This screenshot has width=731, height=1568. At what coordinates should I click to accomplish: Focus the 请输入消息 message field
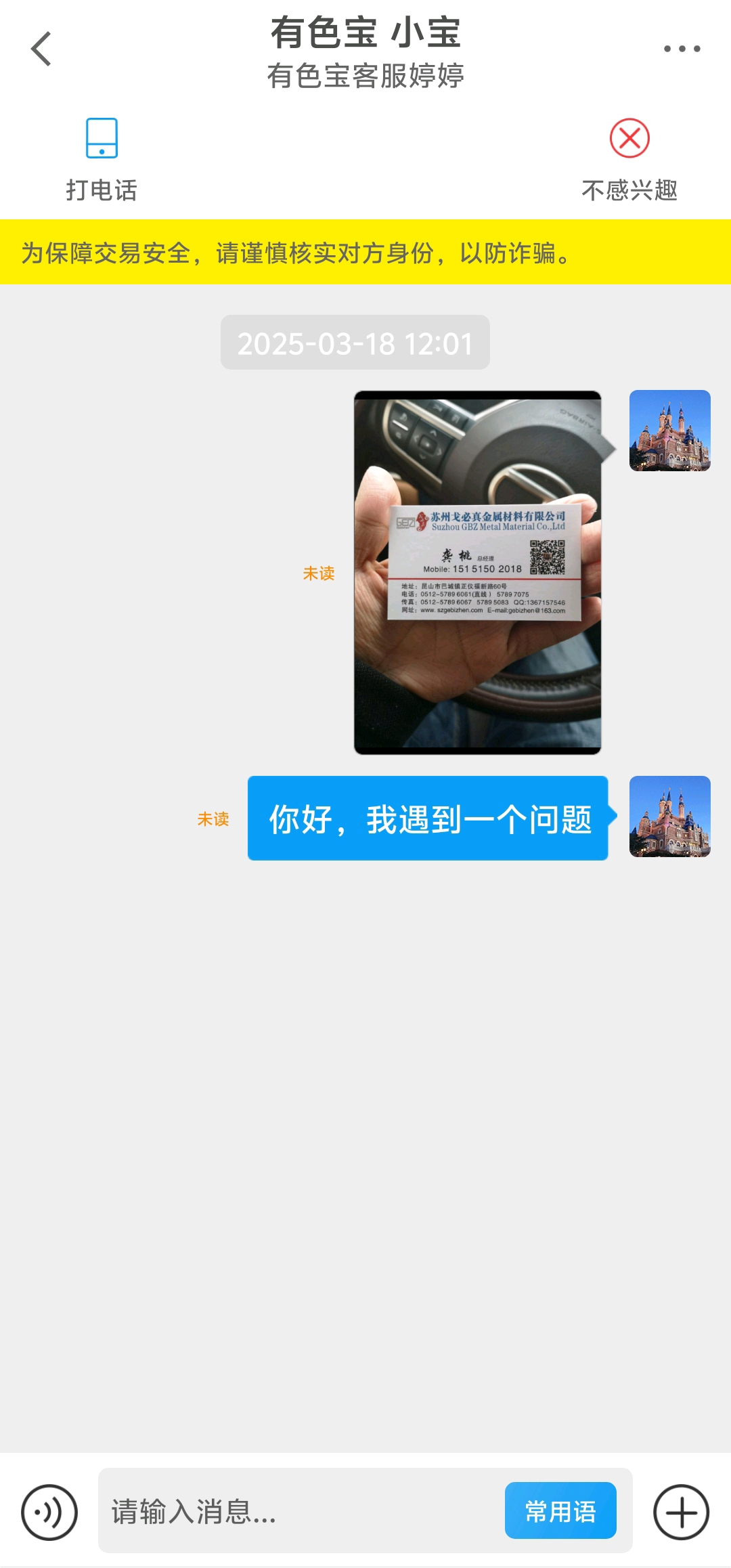tap(301, 1511)
